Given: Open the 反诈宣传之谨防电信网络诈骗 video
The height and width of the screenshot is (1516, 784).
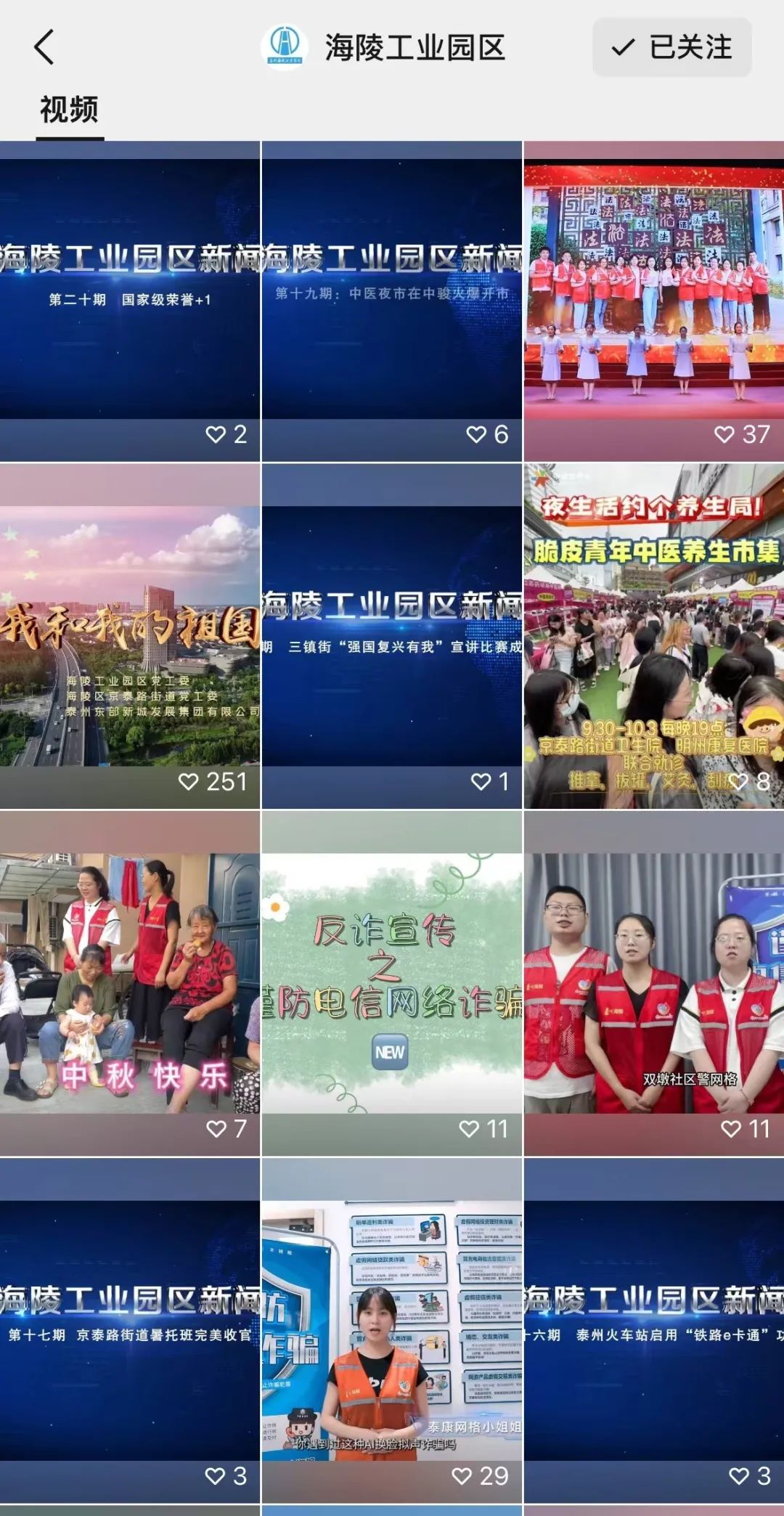Looking at the screenshot, I should click(391, 983).
